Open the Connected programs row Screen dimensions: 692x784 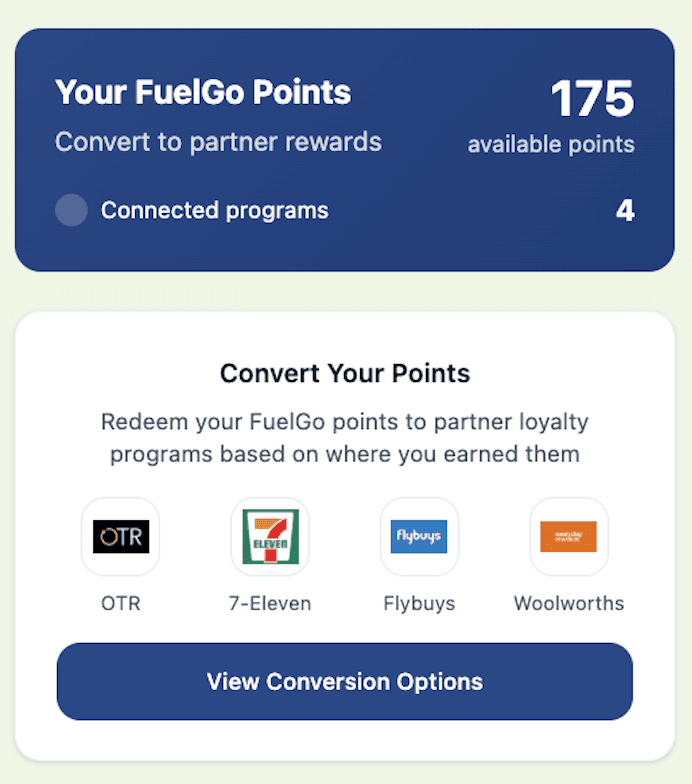pyautogui.click(x=344, y=210)
